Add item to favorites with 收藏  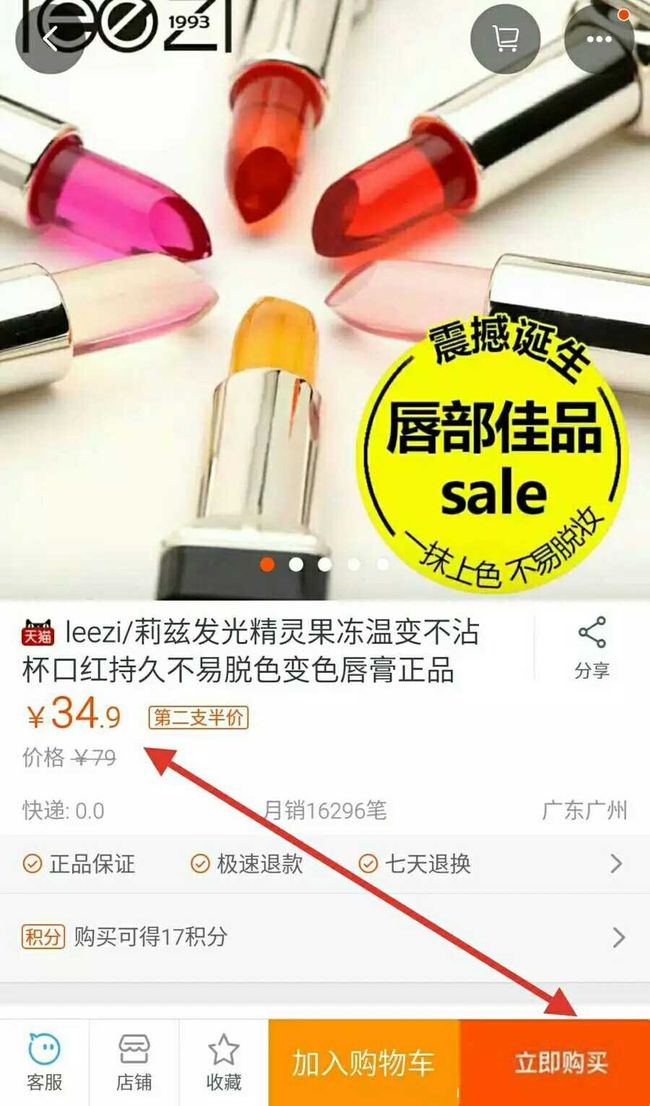click(223, 1062)
